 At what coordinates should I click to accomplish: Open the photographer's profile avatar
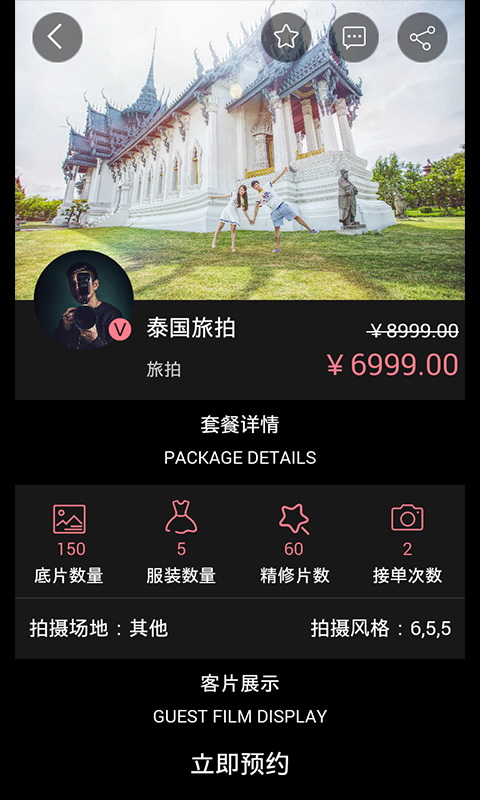(x=84, y=300)
